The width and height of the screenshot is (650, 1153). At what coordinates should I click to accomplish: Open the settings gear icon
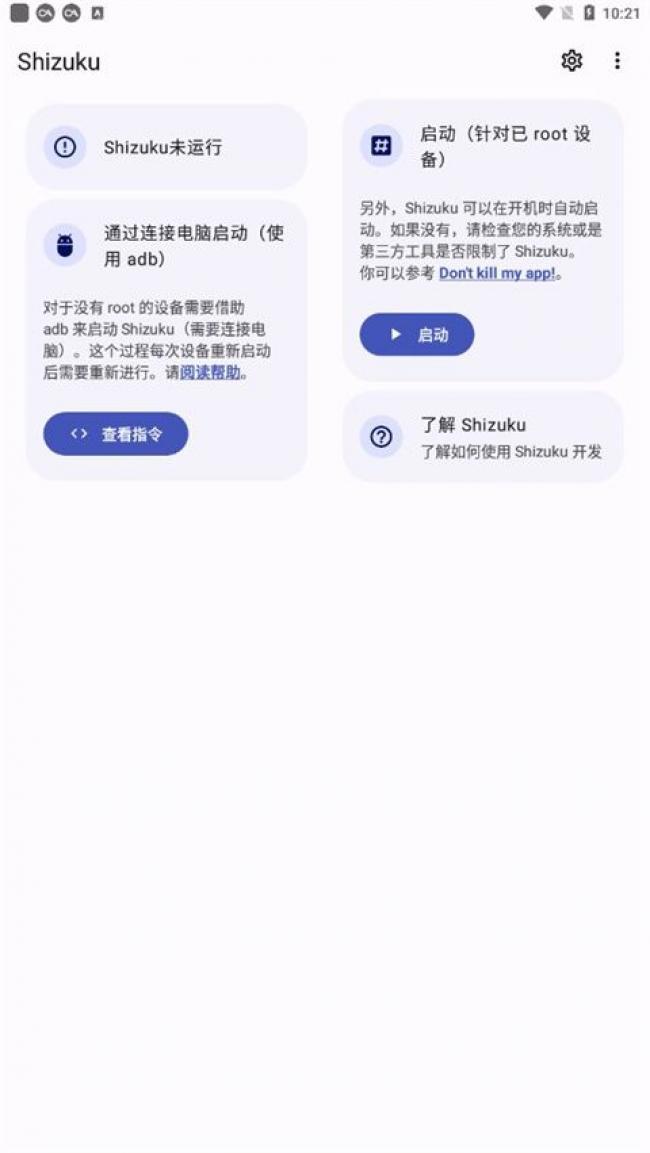click(571, 61)
